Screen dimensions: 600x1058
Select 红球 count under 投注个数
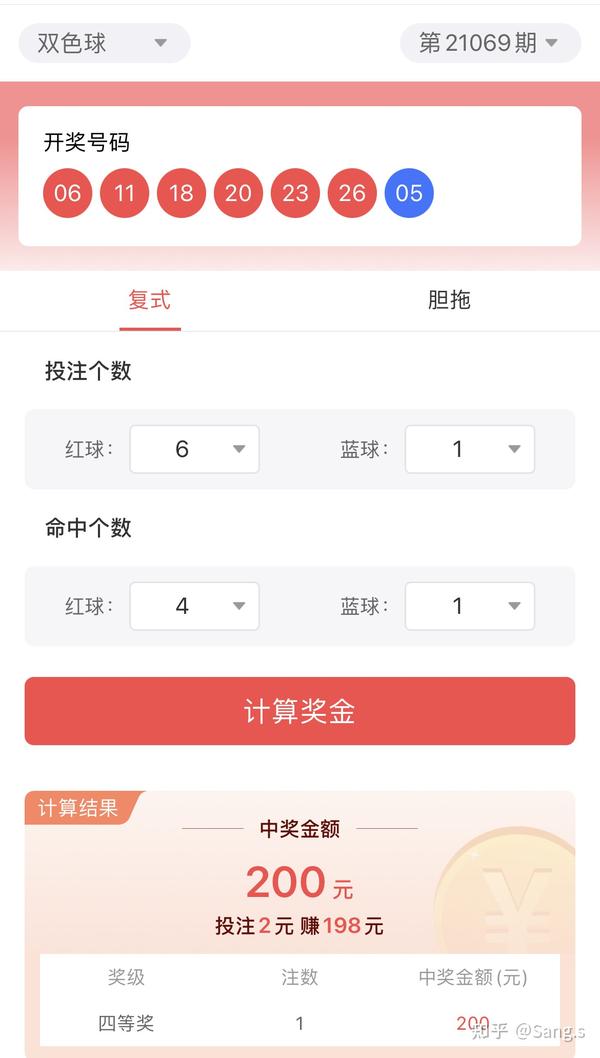tap(195, 449)
